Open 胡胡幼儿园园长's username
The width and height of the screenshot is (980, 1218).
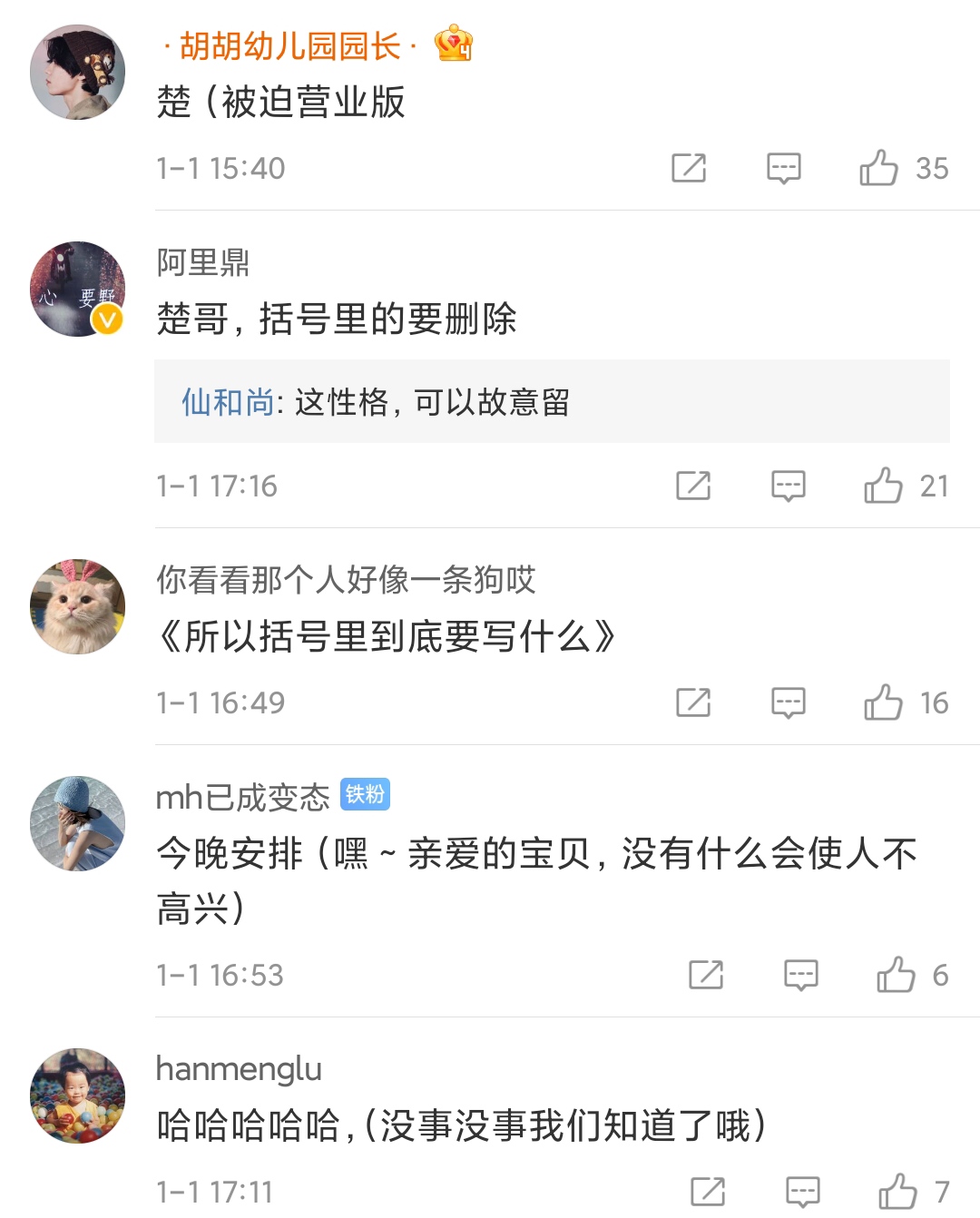(289, 45)
